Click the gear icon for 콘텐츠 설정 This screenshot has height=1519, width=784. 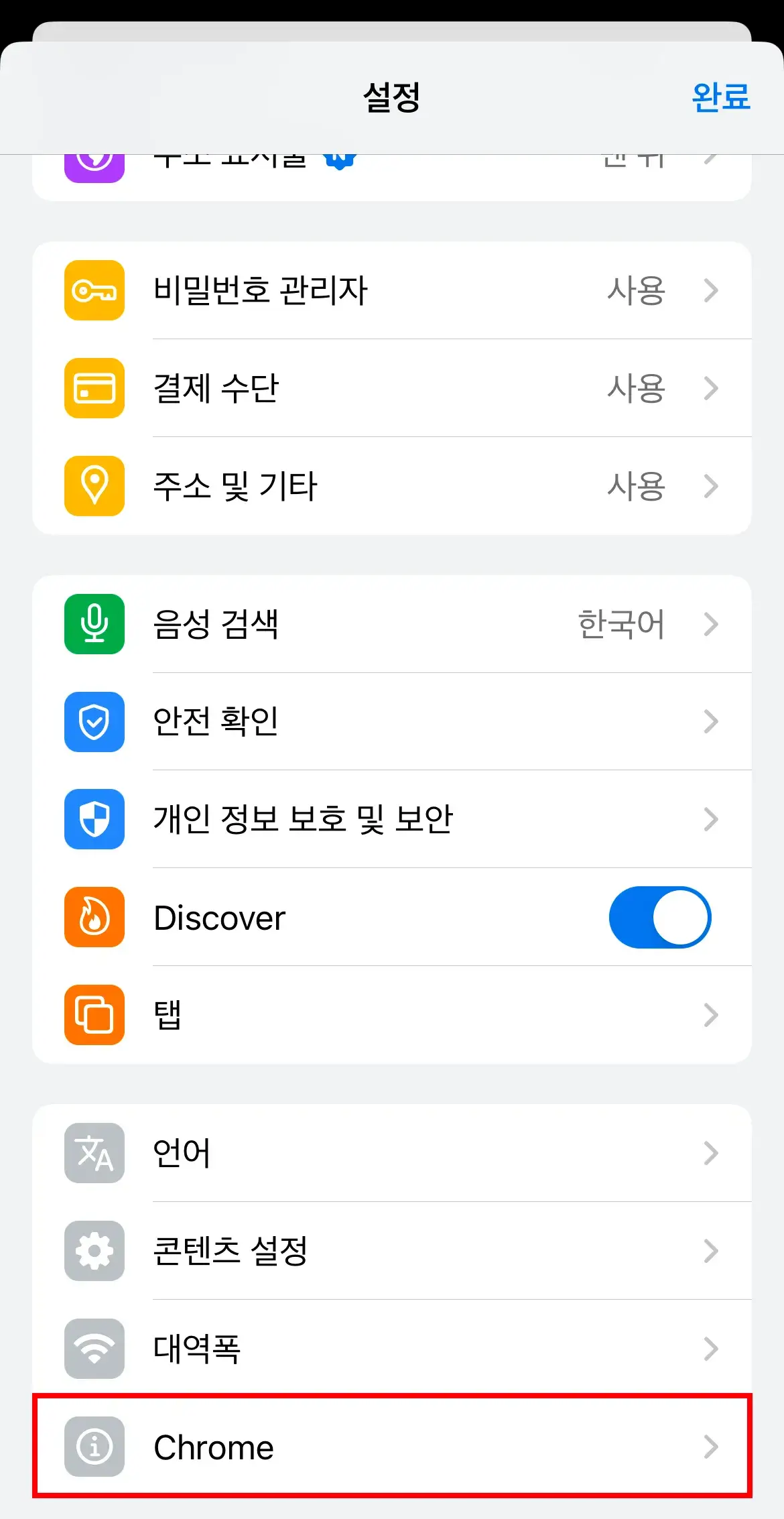[x=94, y=1251]
